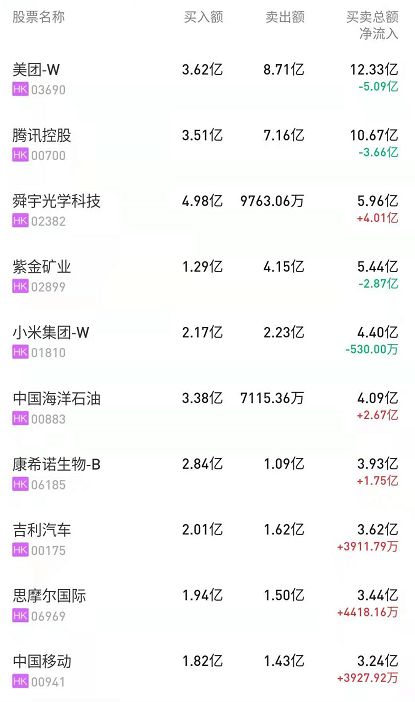This screenshot has height=702, width=415.
Task: Open the 中国移动 stock row
Action: point(207,671)
